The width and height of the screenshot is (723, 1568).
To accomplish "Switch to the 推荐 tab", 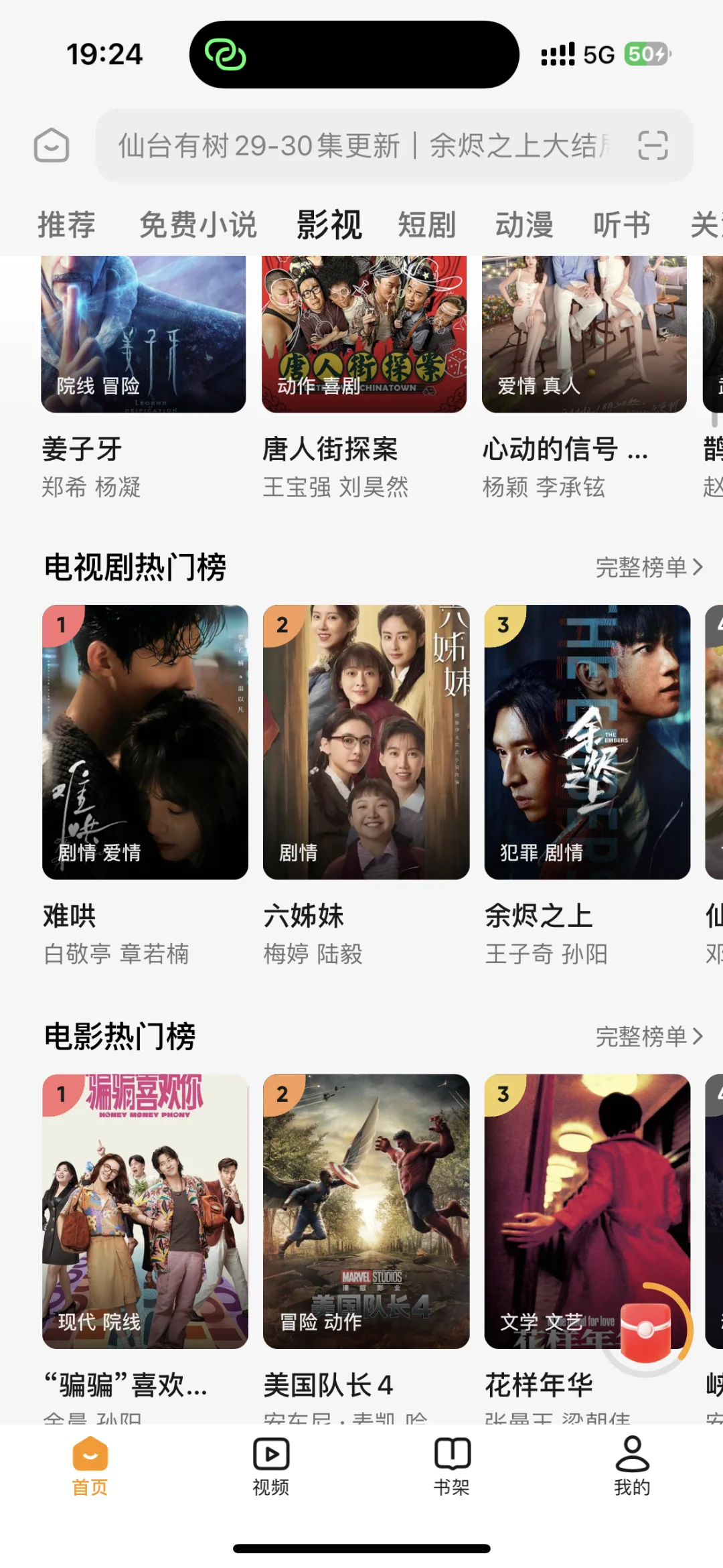I will coord(66,224).
